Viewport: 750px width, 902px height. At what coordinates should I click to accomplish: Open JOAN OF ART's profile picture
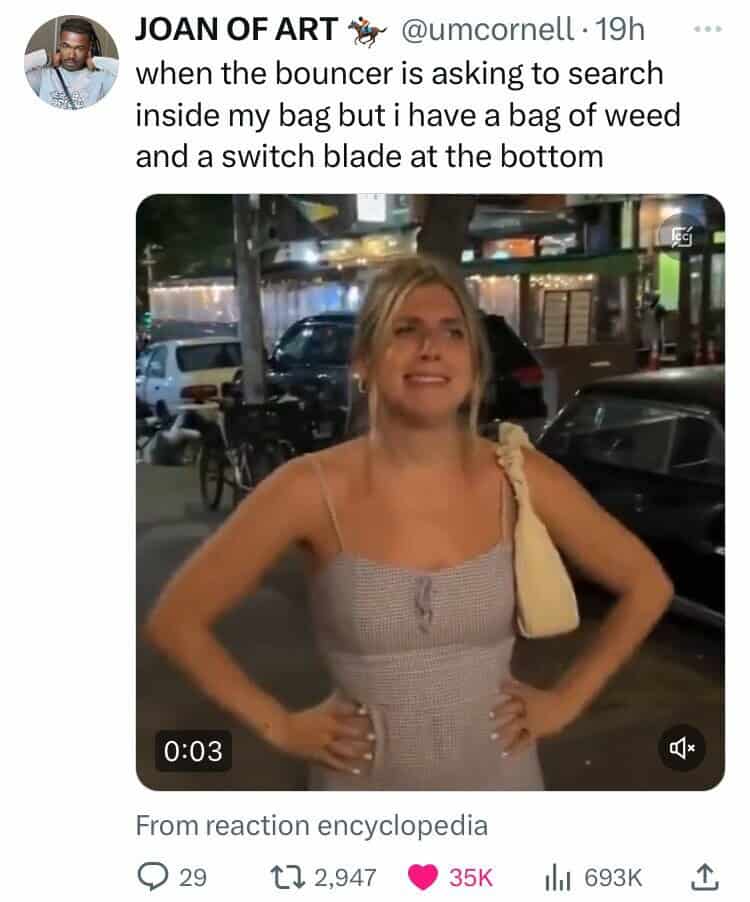[71, 62]
